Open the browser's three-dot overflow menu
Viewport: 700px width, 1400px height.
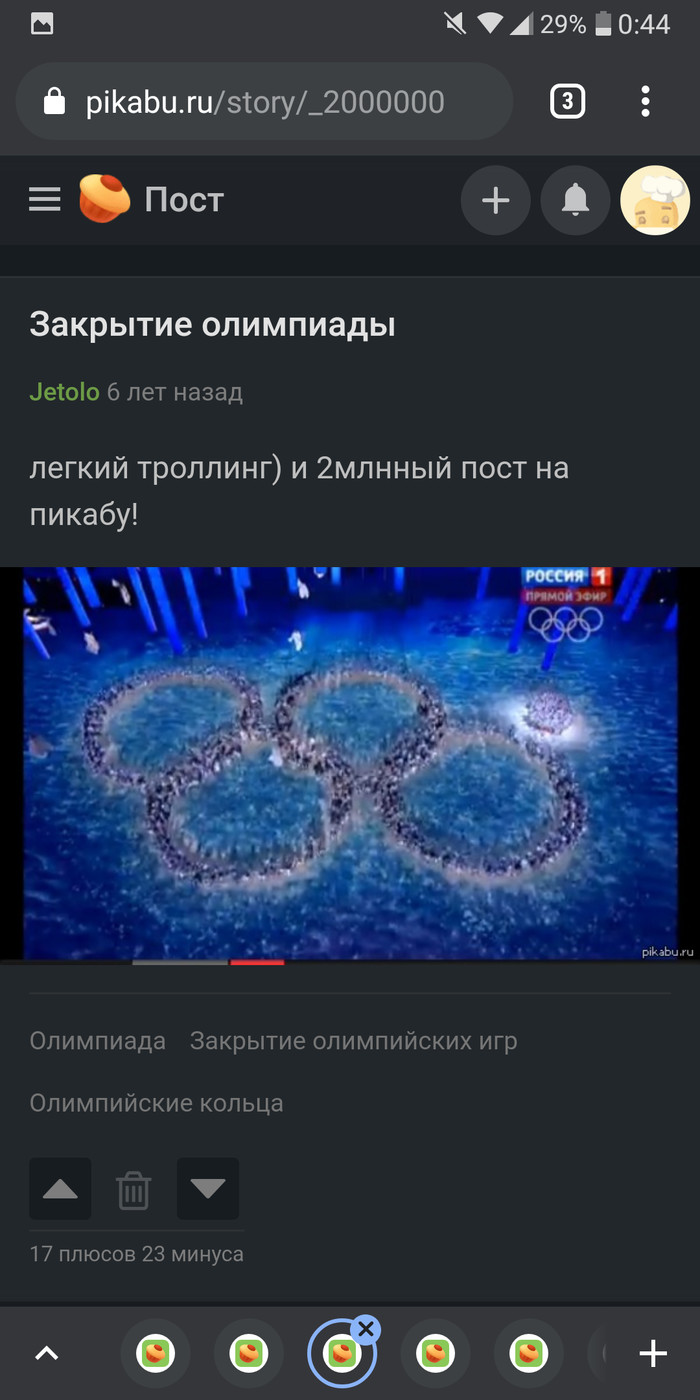click(646, 102)
